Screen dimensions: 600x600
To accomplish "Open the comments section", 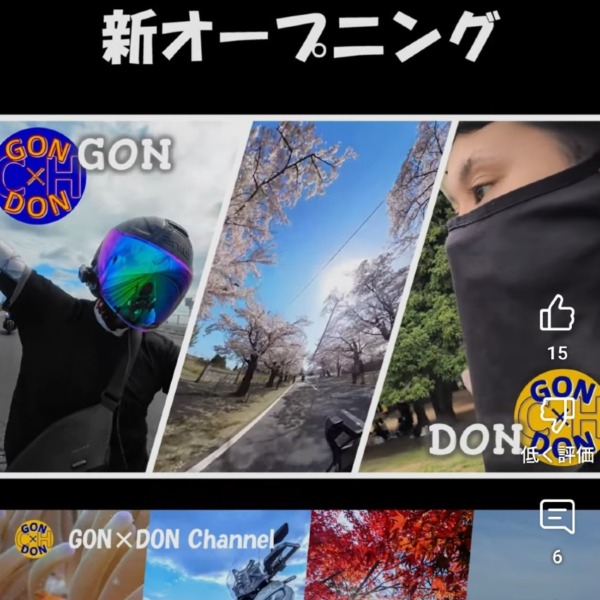I will [x=557, y=517].
